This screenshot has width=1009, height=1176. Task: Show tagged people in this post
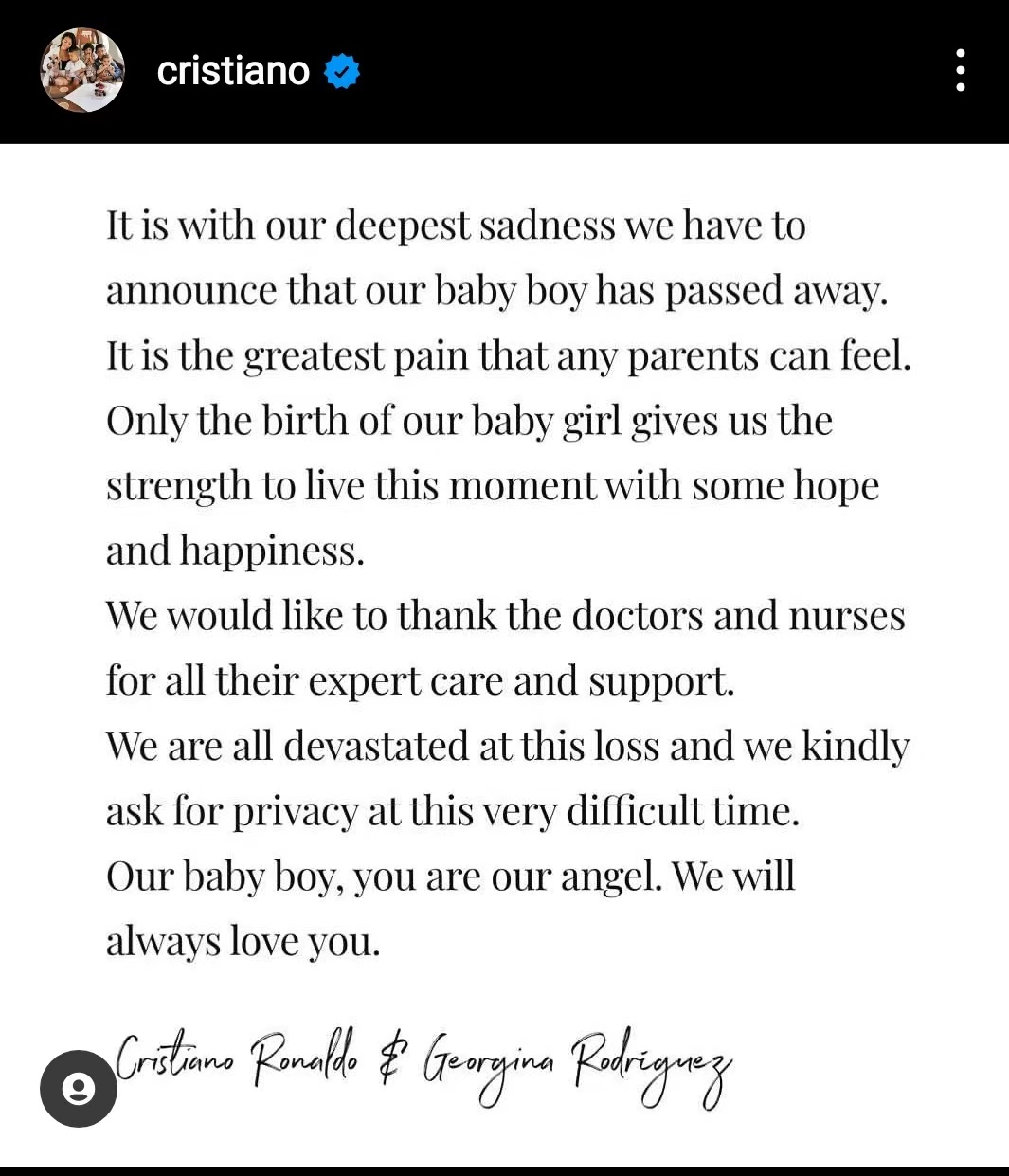[x=79, y=1089]
